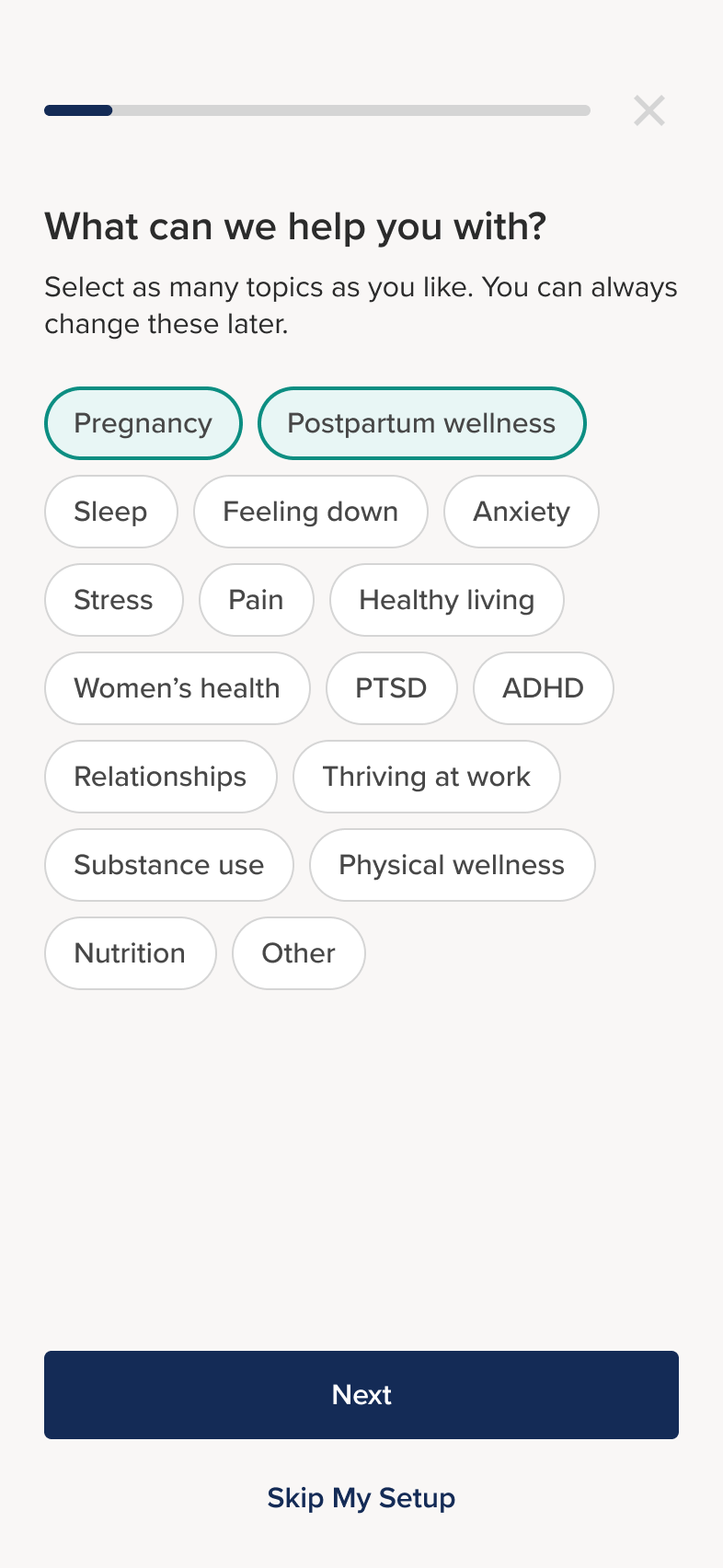Select the Substance use topic
Image resolution: width=723 pixels, height=1568 pixels.
tap(168, 865)
